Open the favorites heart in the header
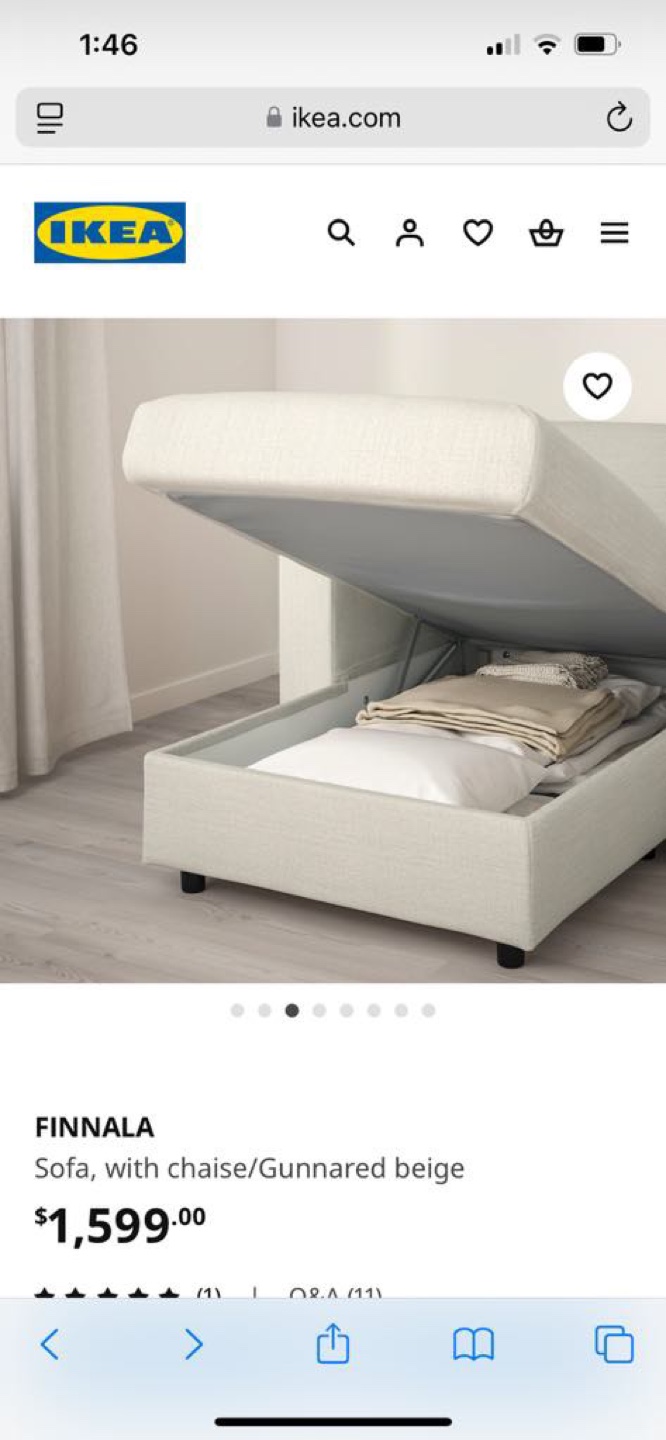This screenshot has width=666, height=1440. point(478,233)
